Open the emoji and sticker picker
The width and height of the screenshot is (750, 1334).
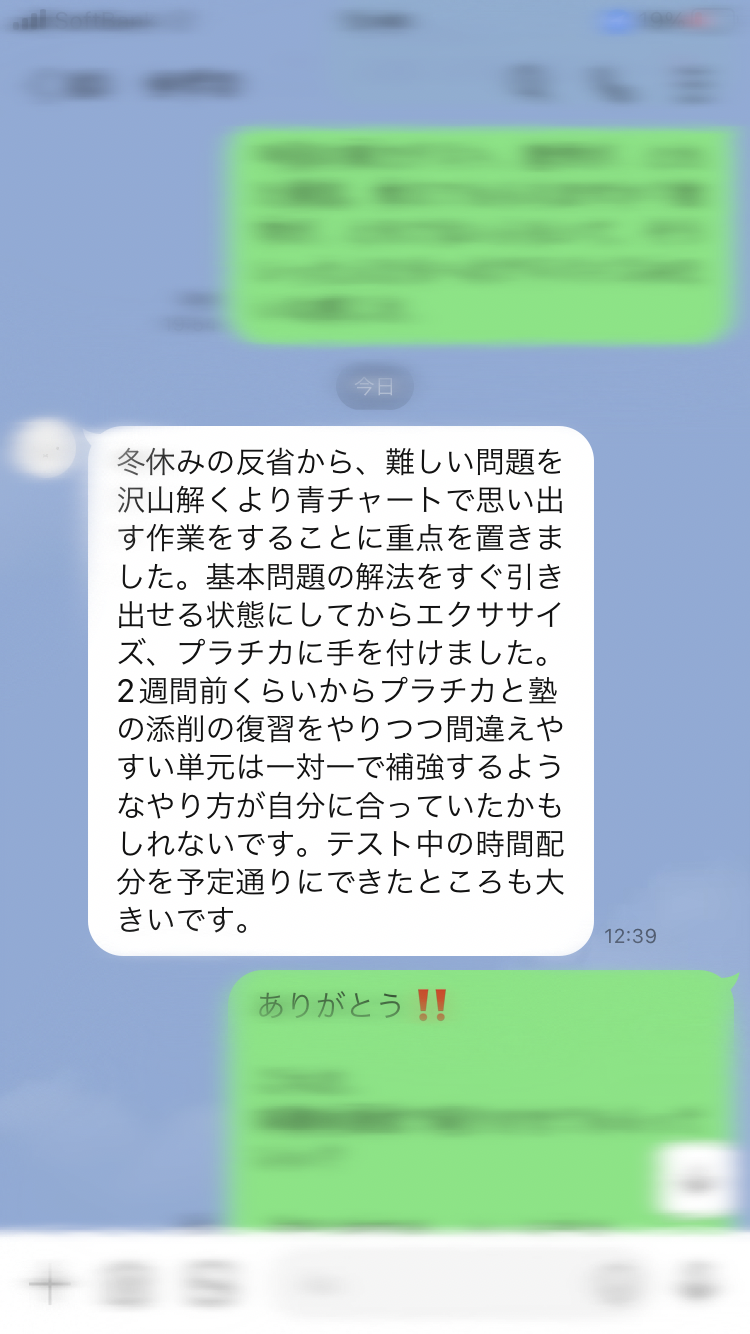618,1285
